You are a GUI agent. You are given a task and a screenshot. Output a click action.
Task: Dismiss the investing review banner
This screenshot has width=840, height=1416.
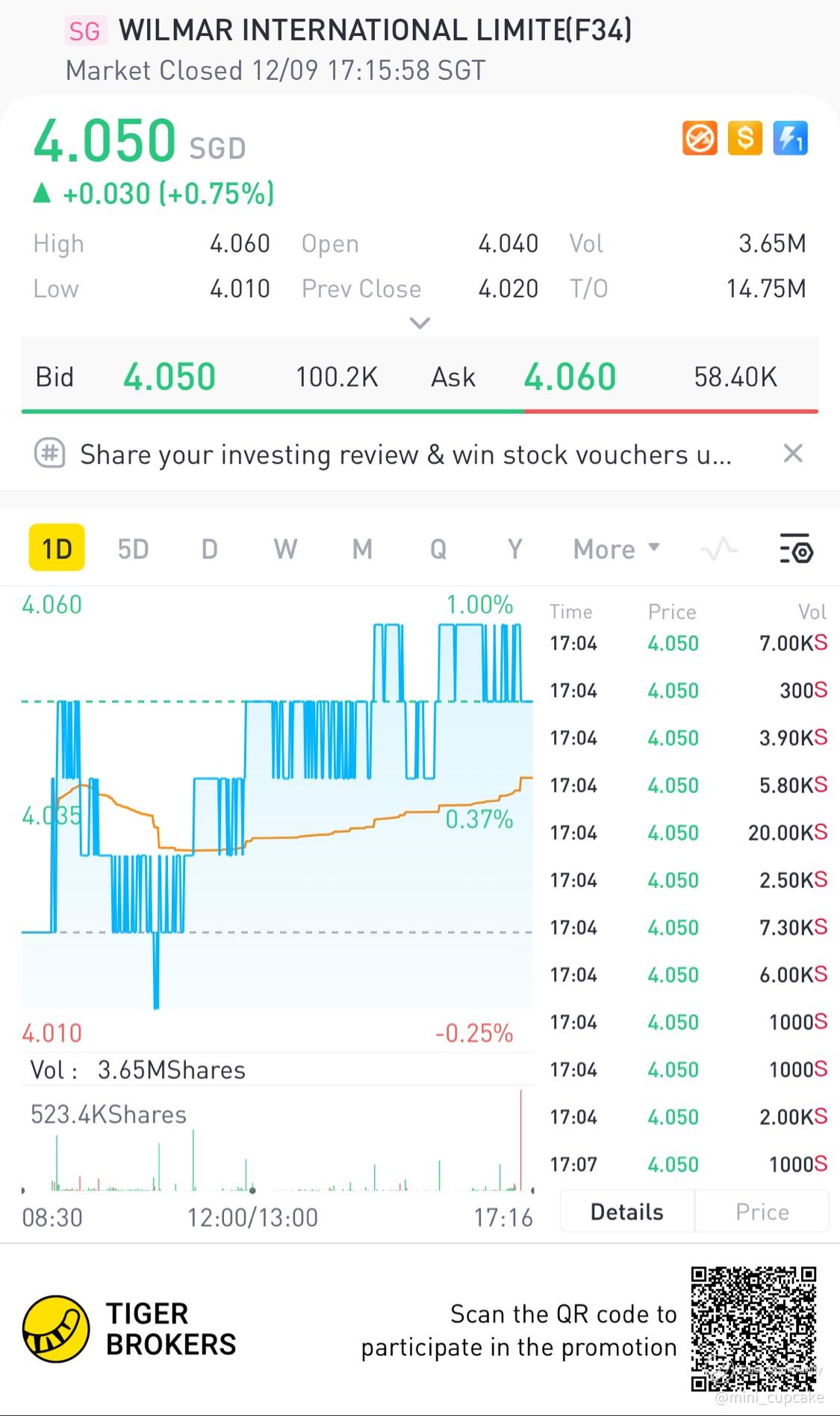[x=793, y=453]
